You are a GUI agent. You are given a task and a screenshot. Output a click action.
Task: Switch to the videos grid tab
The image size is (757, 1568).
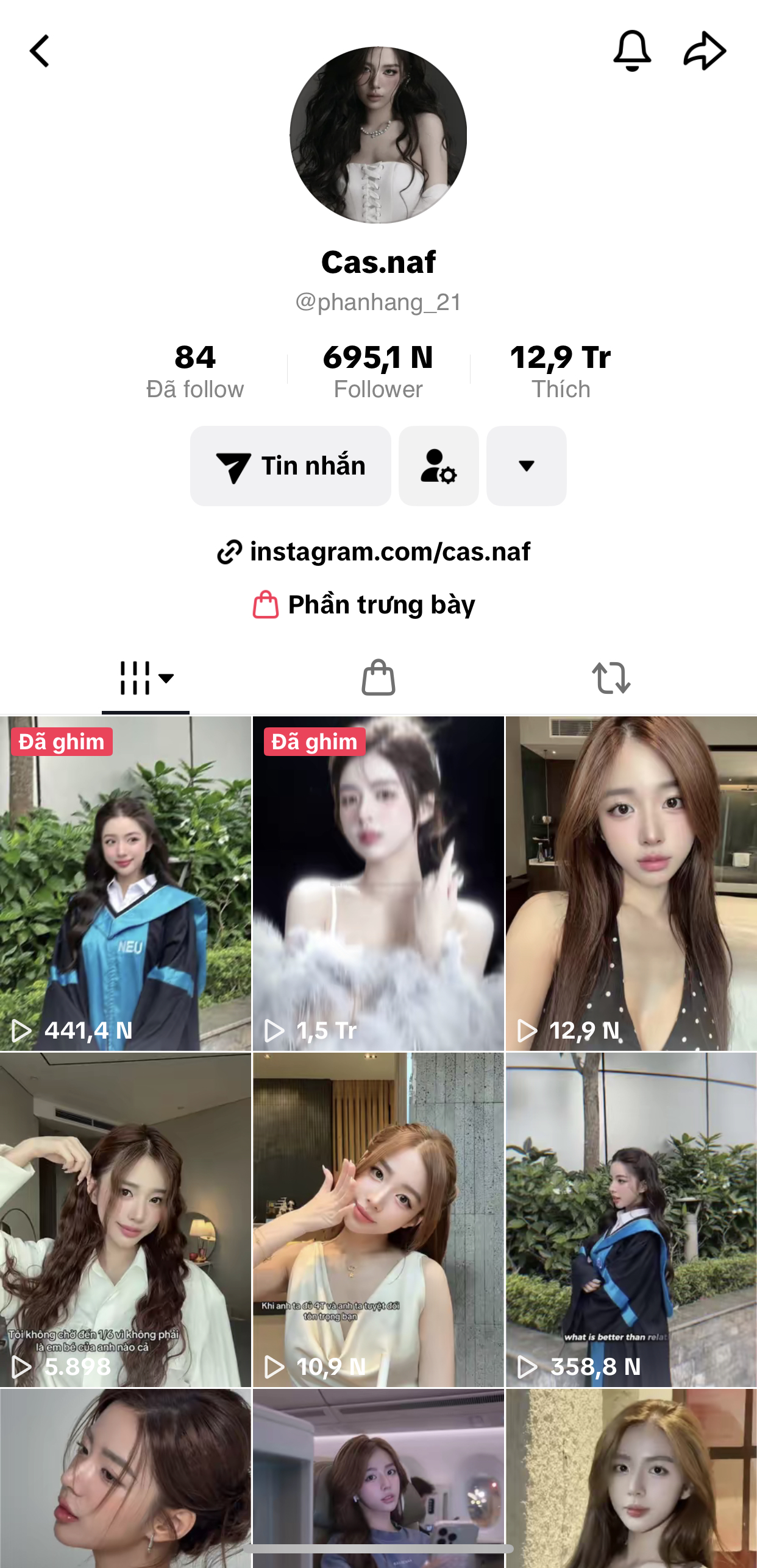click(146, 678)
